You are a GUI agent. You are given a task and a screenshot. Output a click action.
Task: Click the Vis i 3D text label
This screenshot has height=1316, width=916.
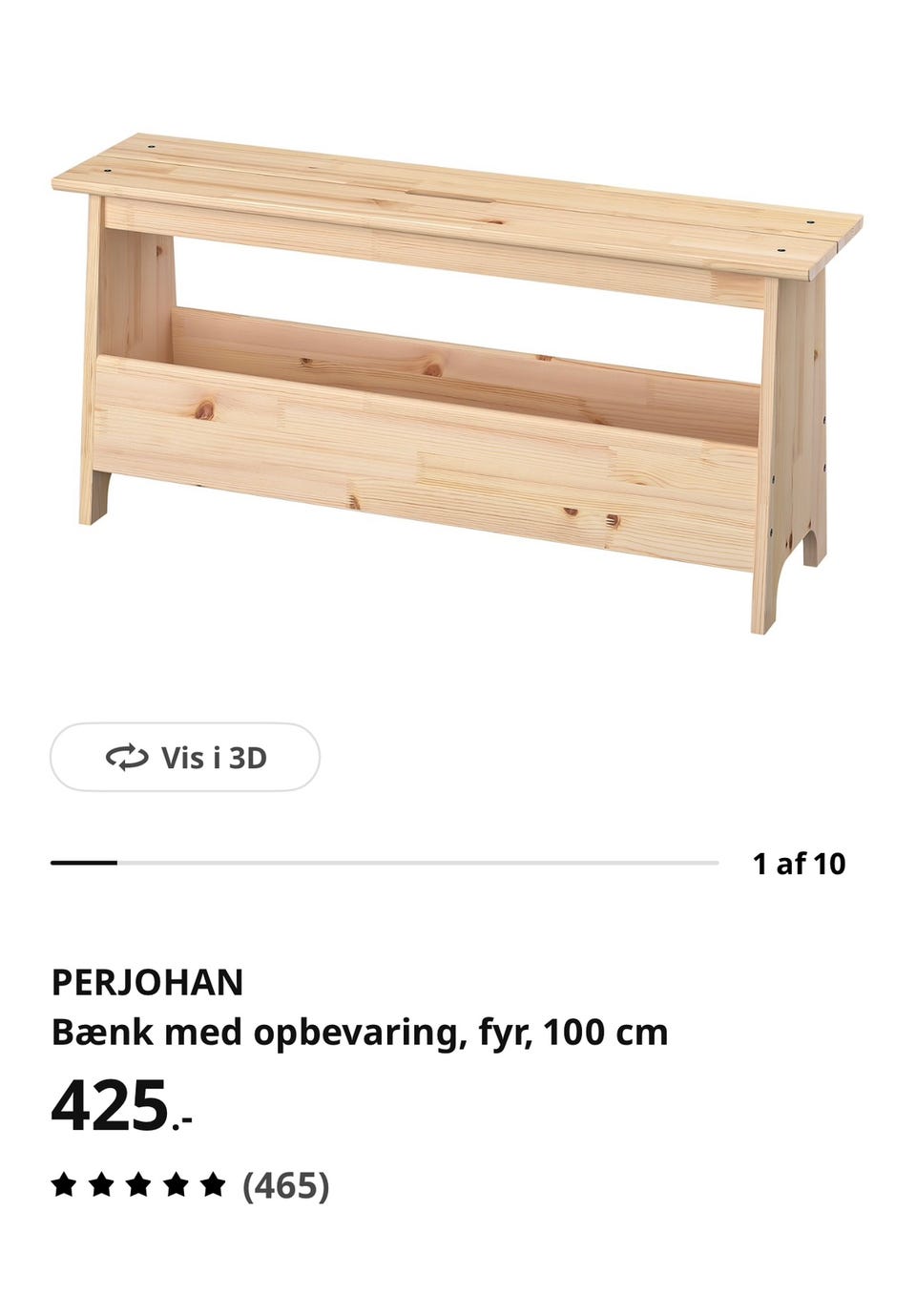[x=217, y=758]
